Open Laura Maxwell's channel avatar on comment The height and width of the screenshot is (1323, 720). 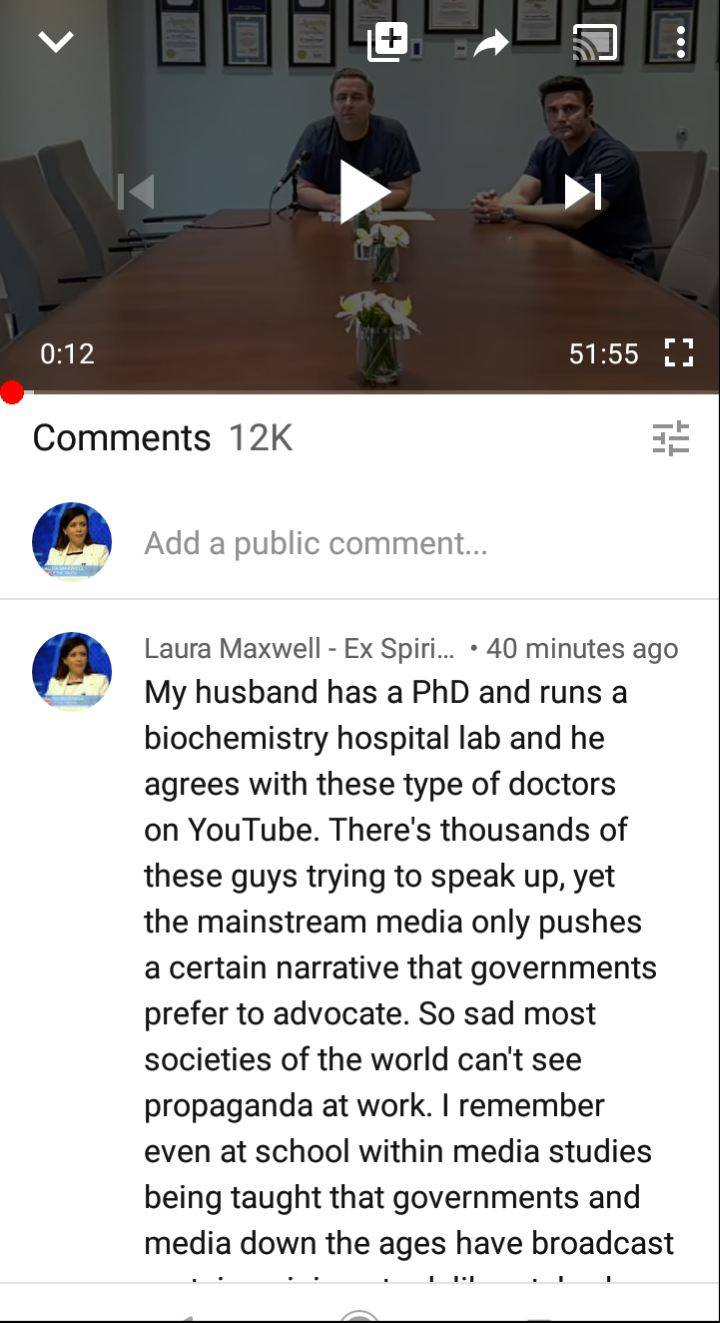tap(72, 671)
